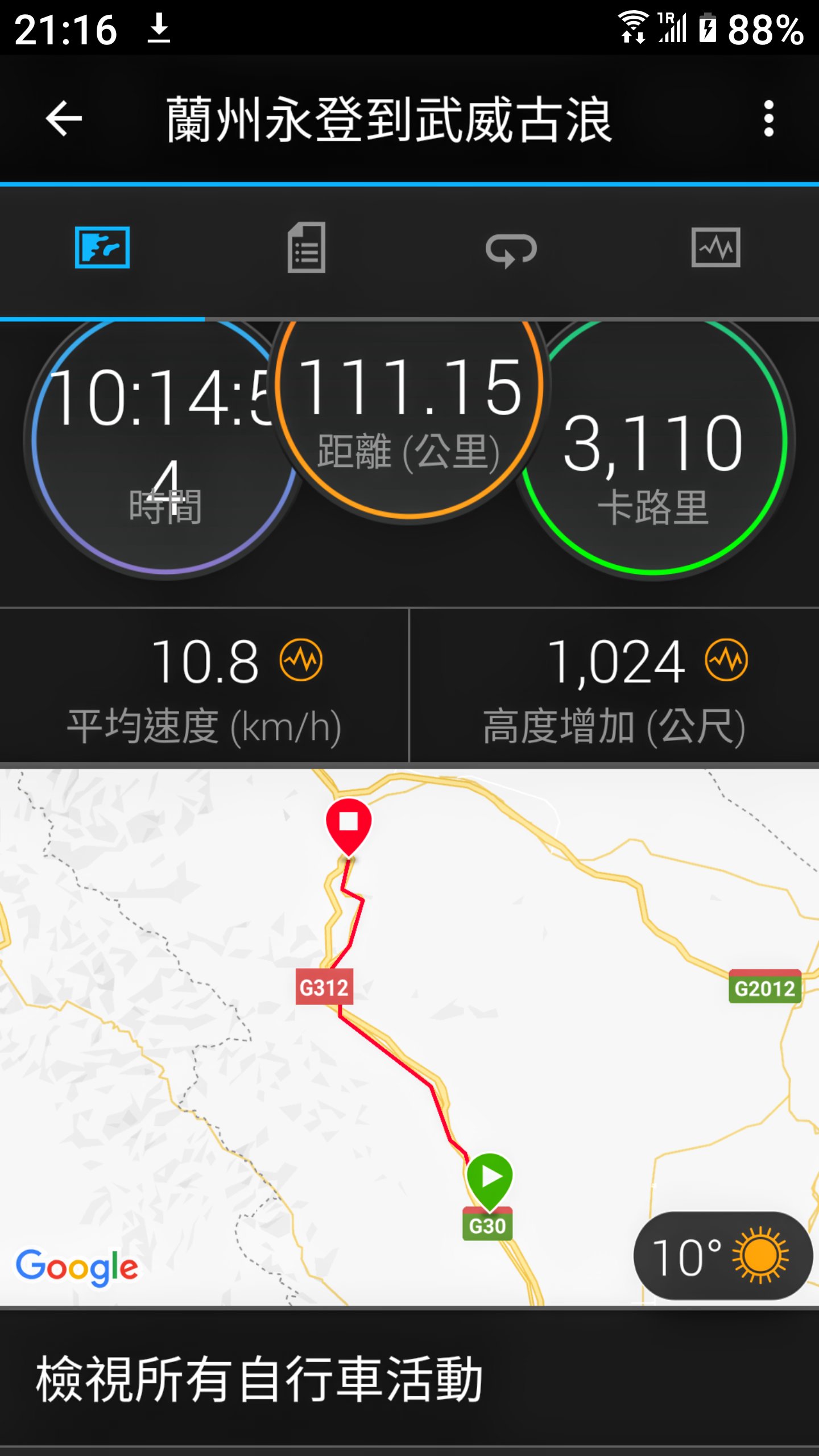Viewport: 819px width, 1456px height.
Task: Open chart icon beside elevation gain 1,024
Action: 726,660
